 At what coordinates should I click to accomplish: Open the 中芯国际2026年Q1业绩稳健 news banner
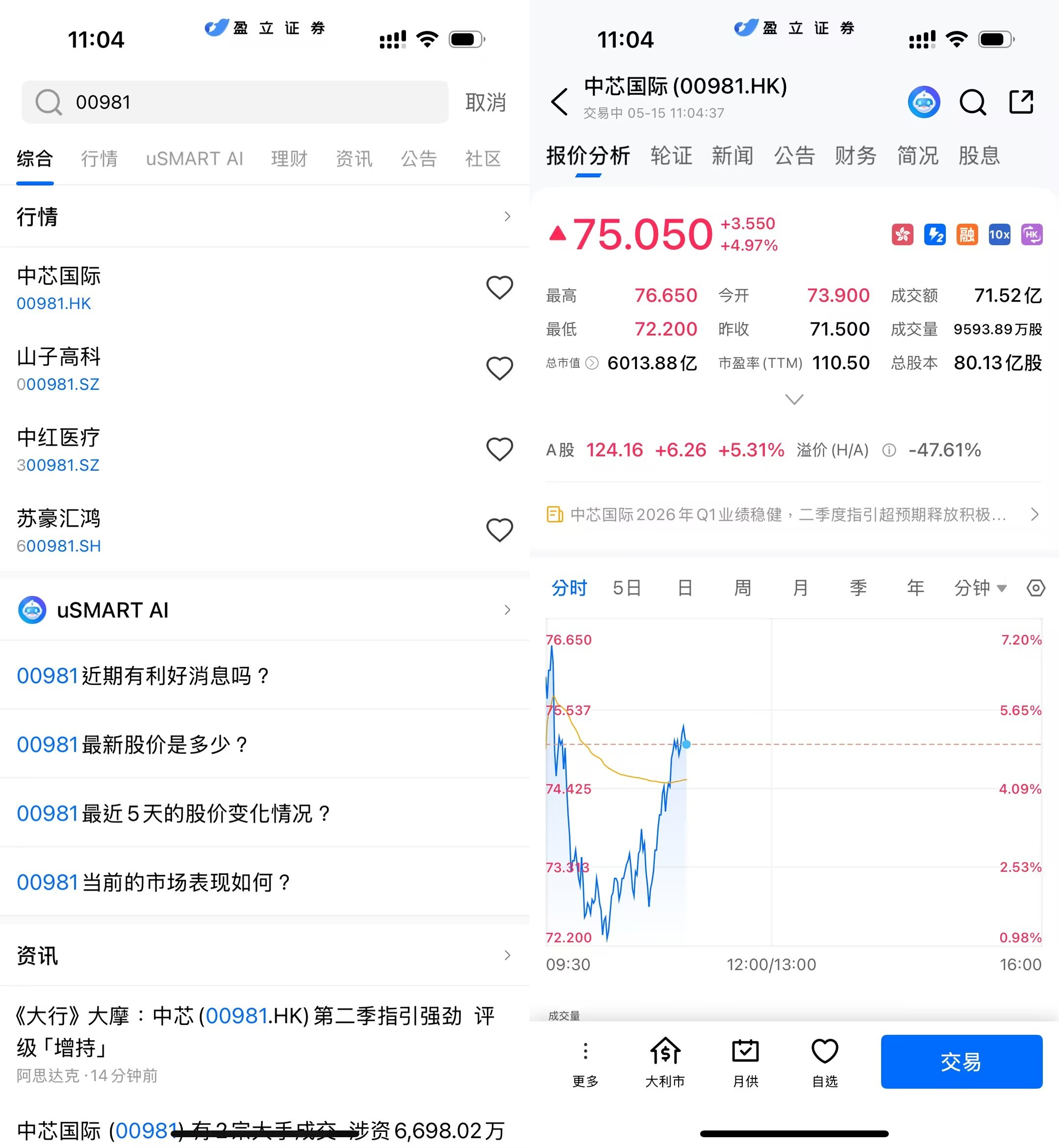(794, 515)
